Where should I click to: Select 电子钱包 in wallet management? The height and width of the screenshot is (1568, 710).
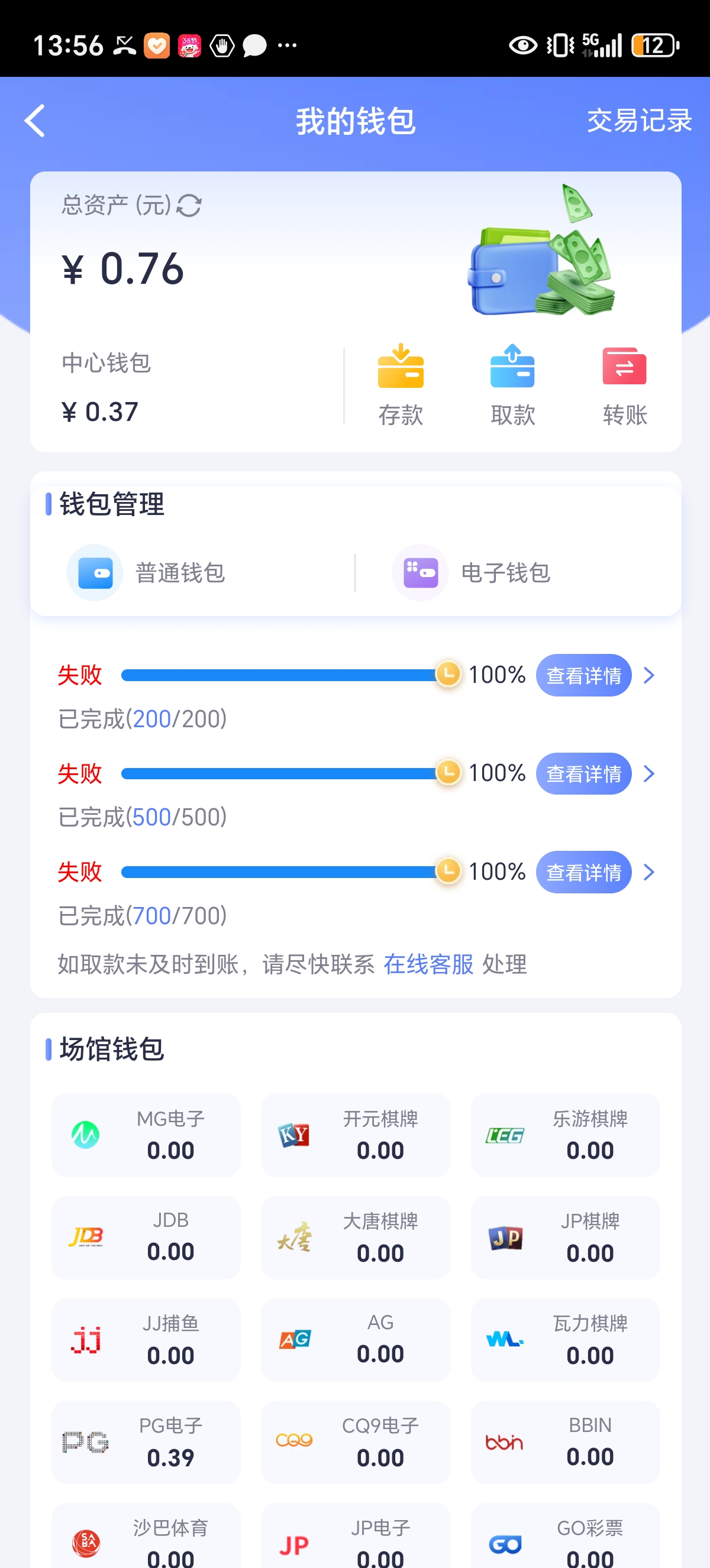click(472, 573)
